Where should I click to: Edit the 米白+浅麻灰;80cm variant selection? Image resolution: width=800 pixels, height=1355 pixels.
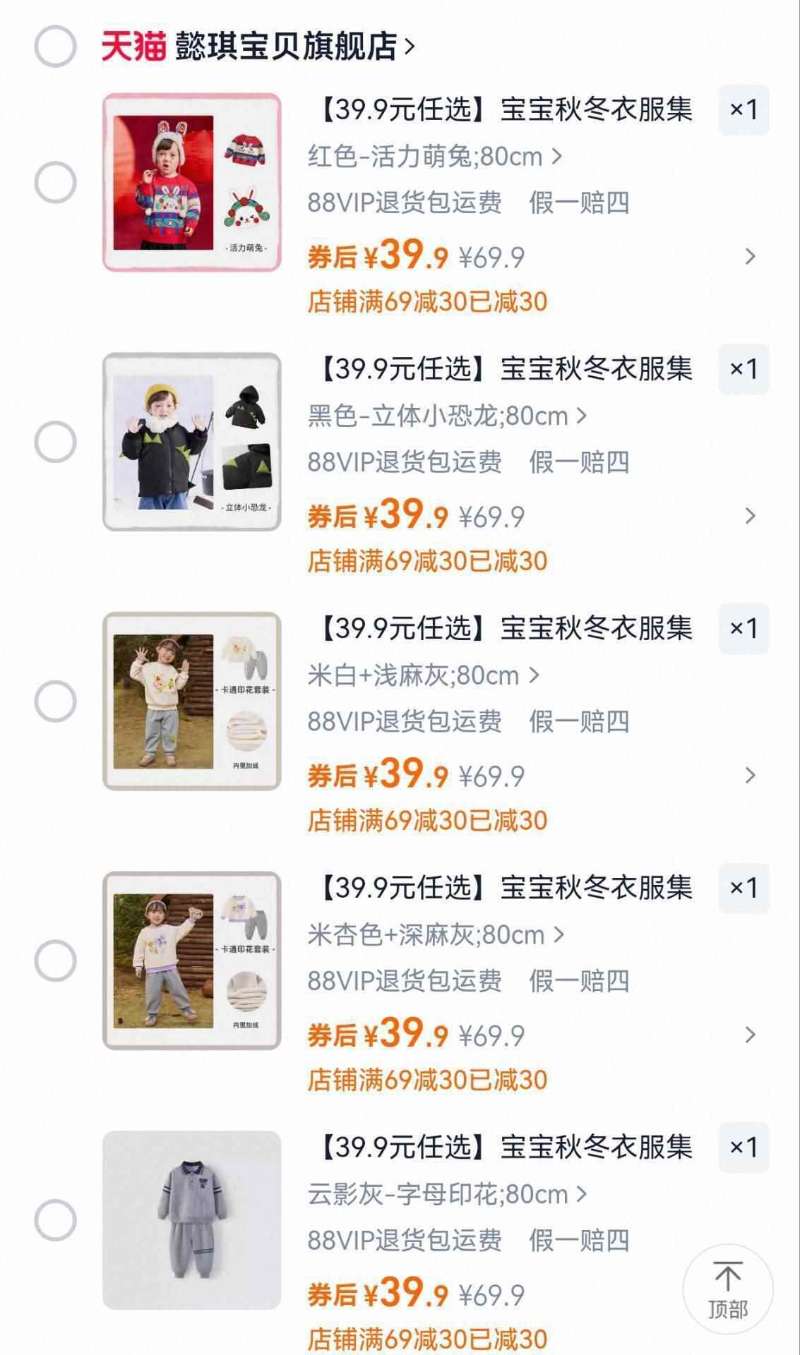click(x=423, y=675)
